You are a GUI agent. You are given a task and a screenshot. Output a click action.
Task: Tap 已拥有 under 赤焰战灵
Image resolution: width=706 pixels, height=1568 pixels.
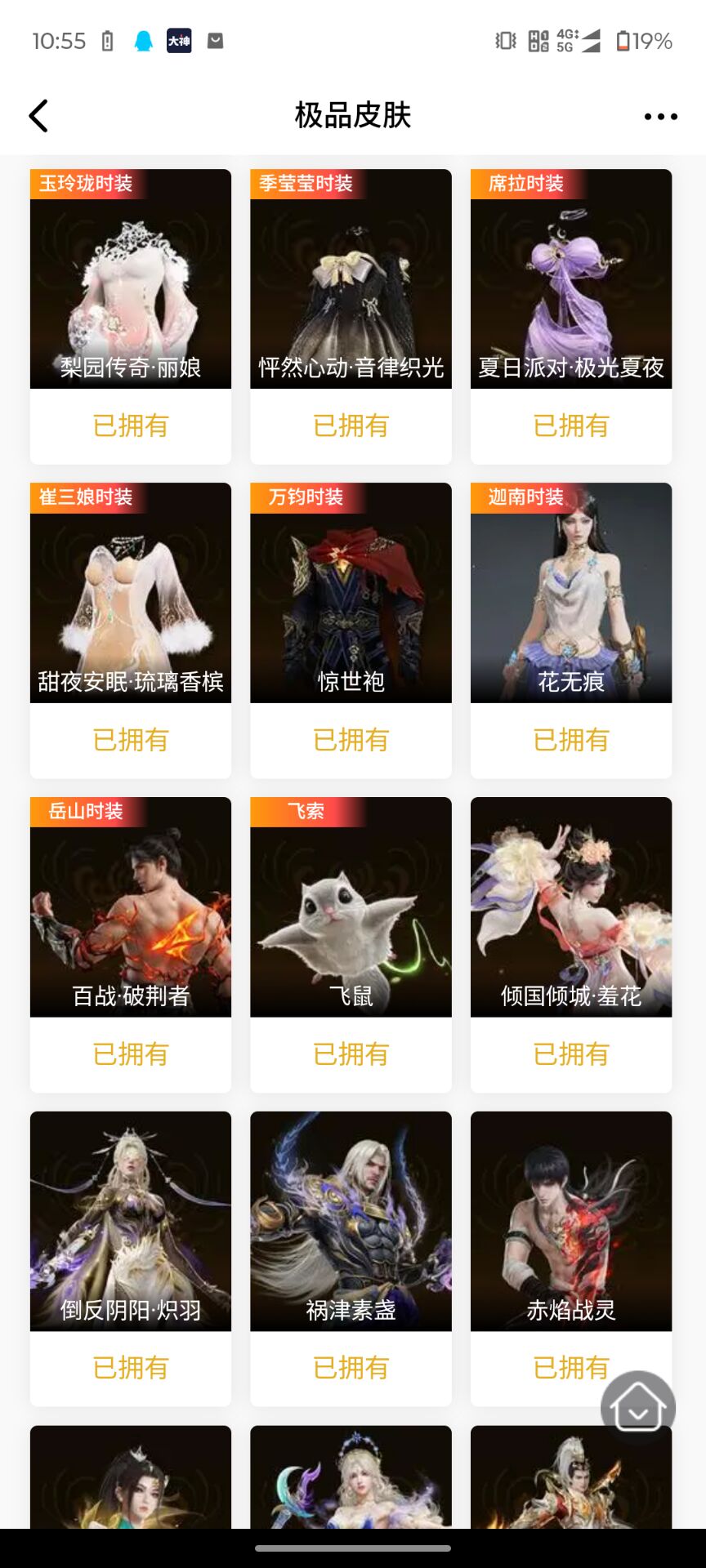571,1368
